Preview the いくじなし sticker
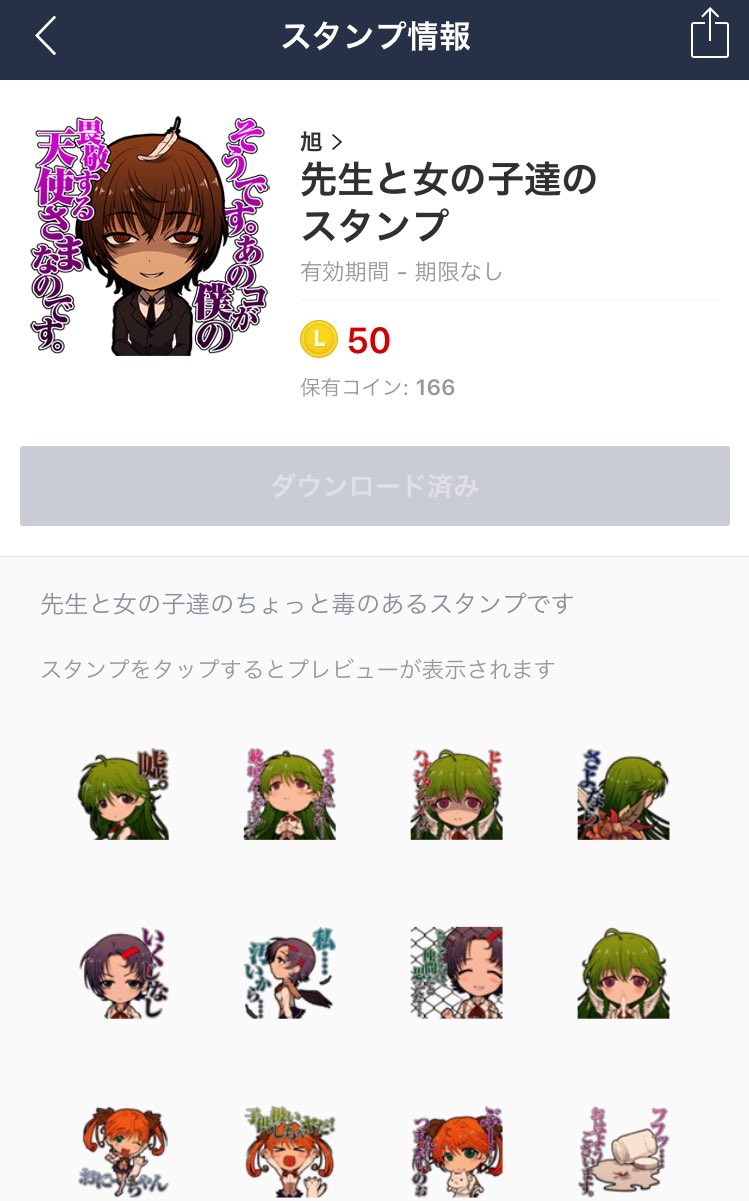This screenshot has height=1201, width=749. 123,973
